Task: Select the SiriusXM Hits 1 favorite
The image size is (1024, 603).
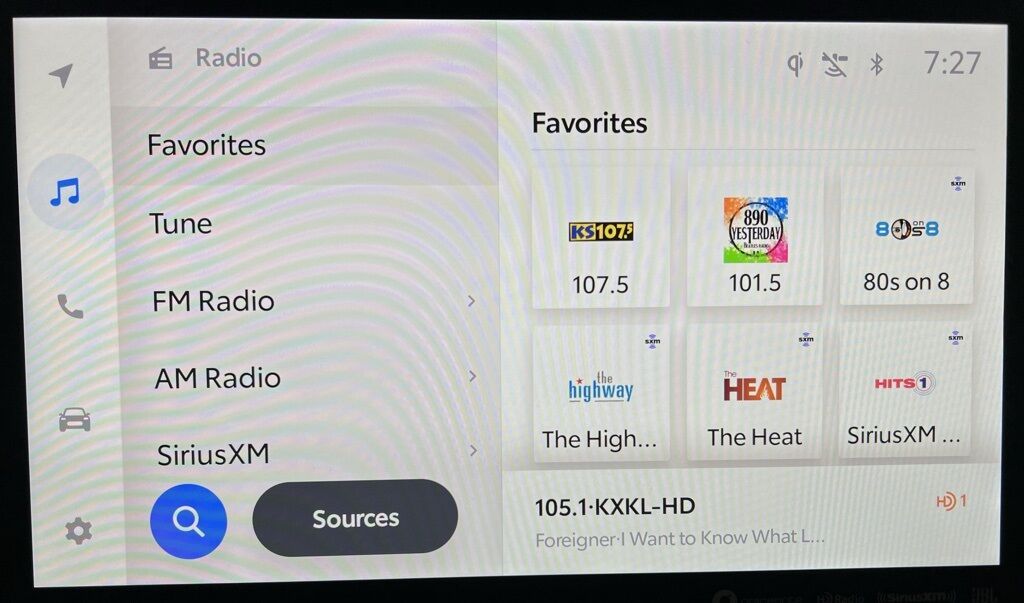Action: click(x=906, y=393)
